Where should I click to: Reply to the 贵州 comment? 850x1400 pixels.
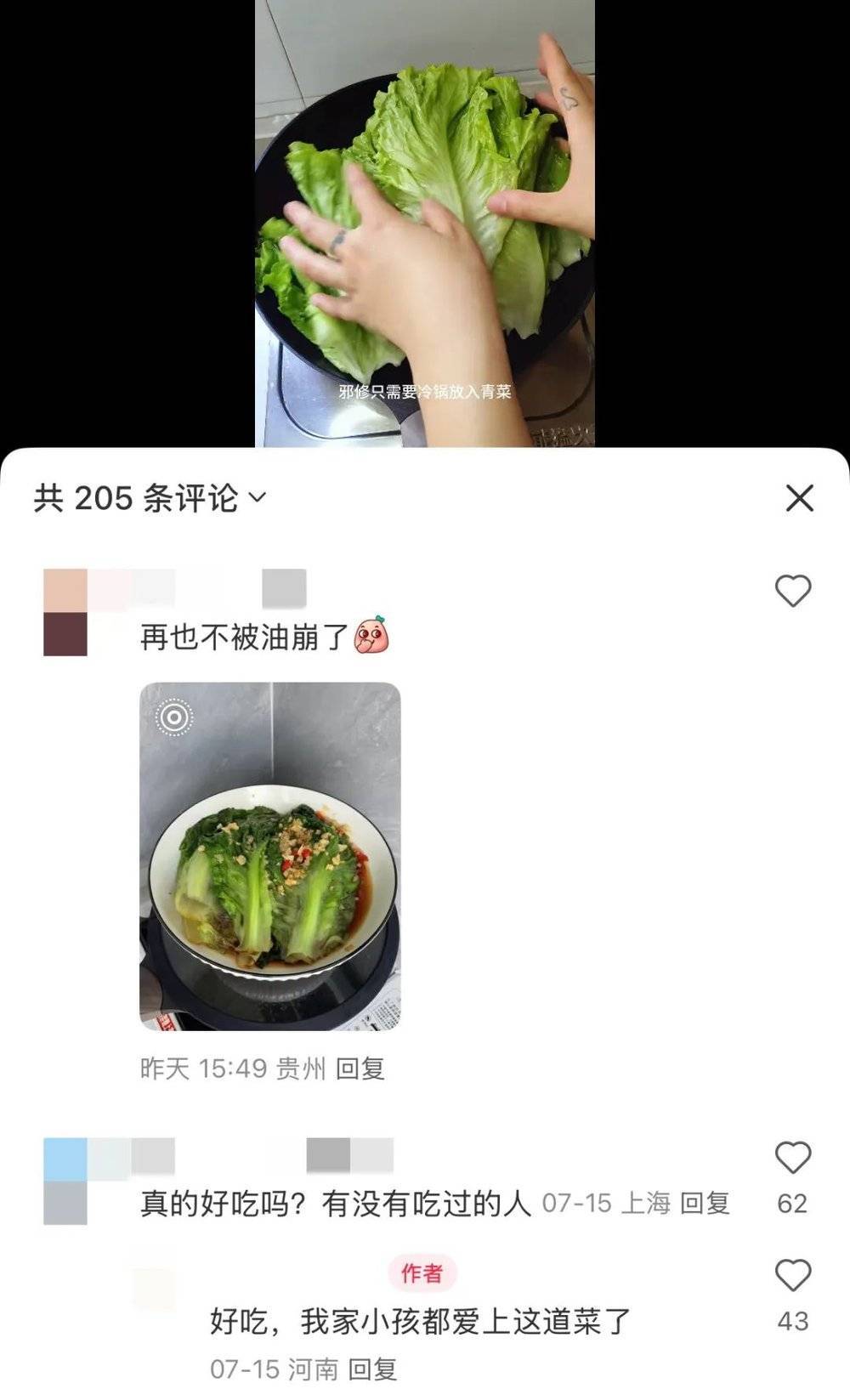(360, 1068)
